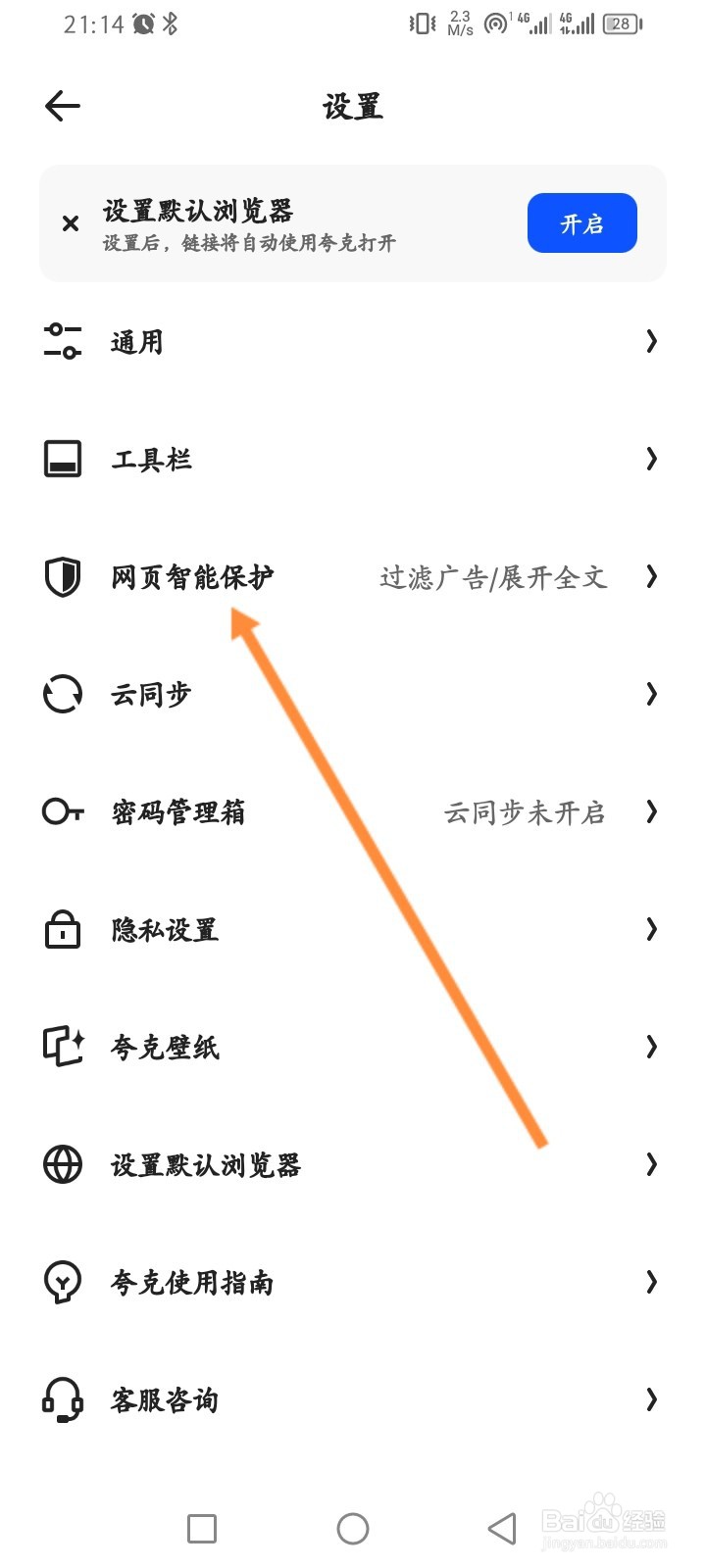Viewport: 706px width, 1568px height.
Task: Dismiss the default browser banner with X
Action: [69, 223]
